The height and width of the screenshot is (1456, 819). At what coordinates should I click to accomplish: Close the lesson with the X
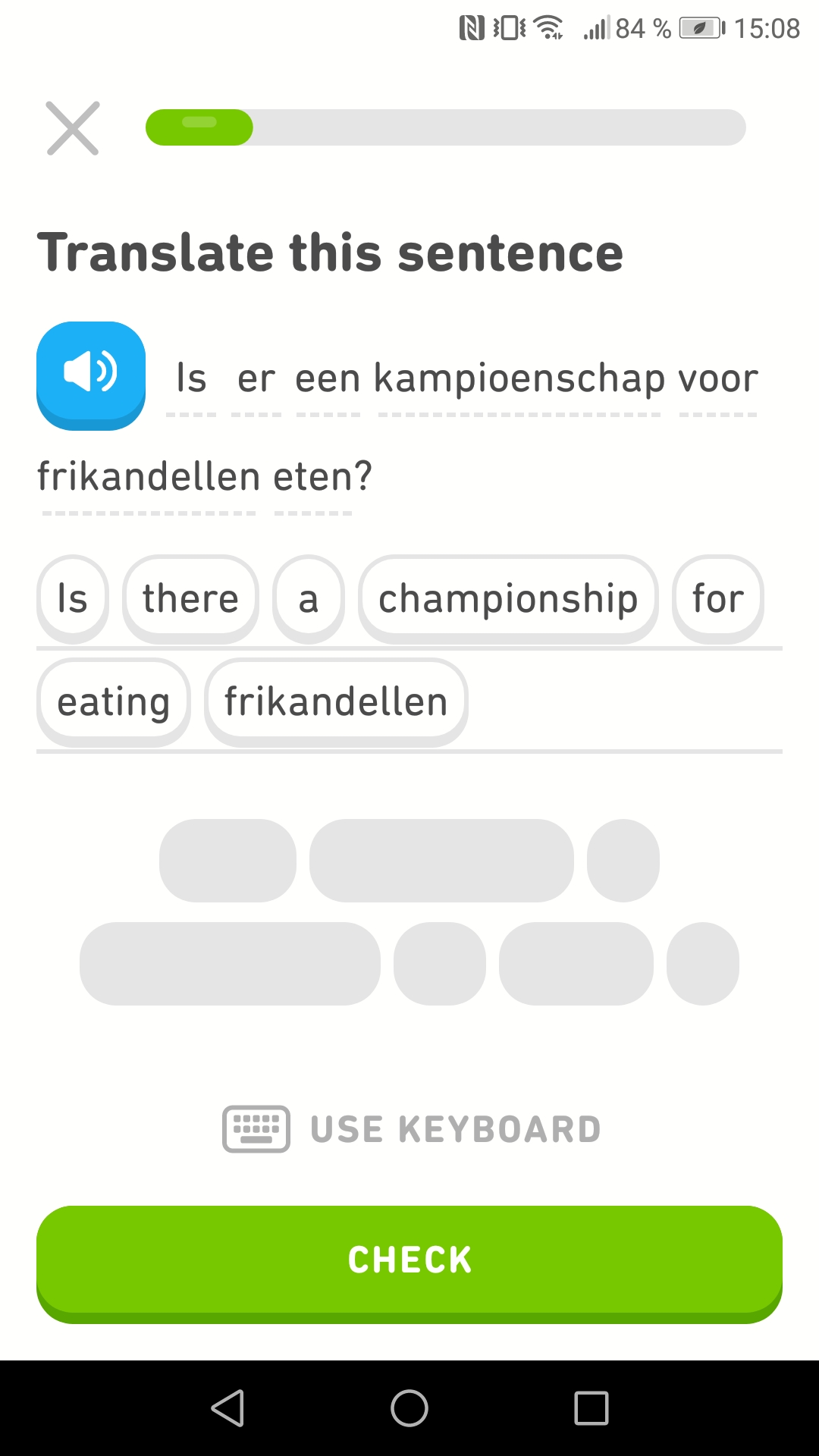[73, 128]
